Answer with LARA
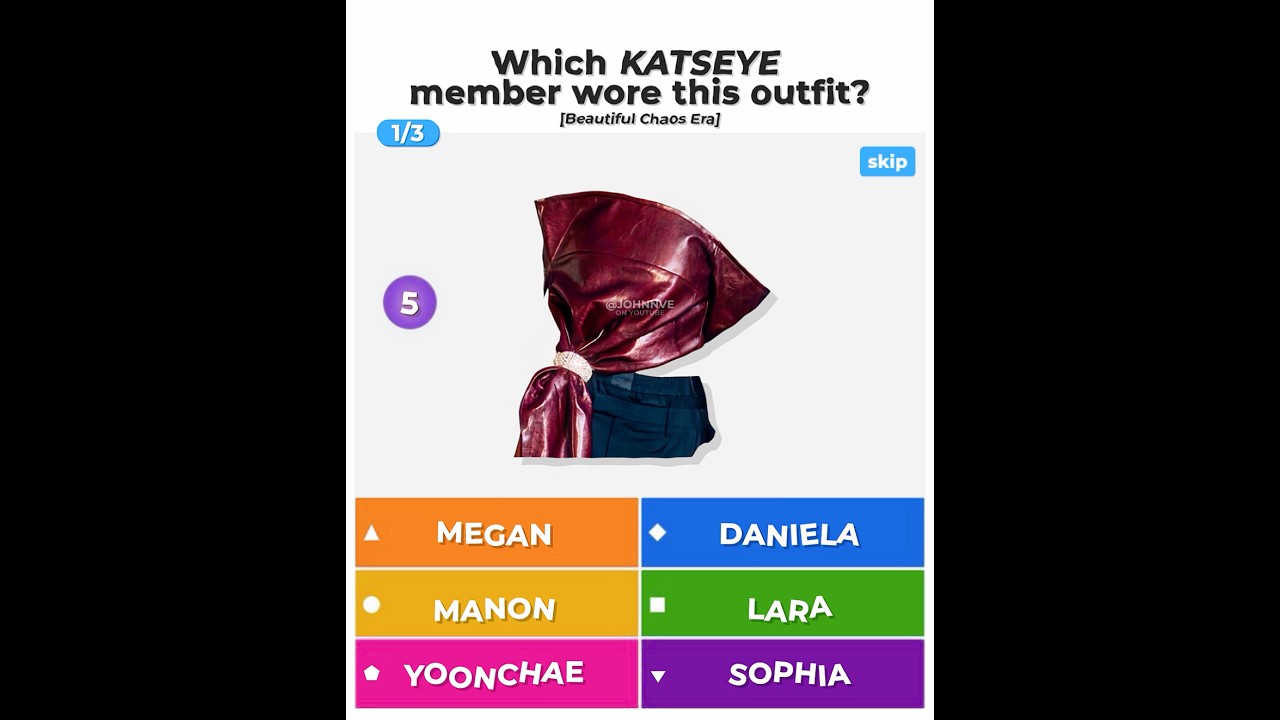The image size is (1280, 720). coord(782,604)
